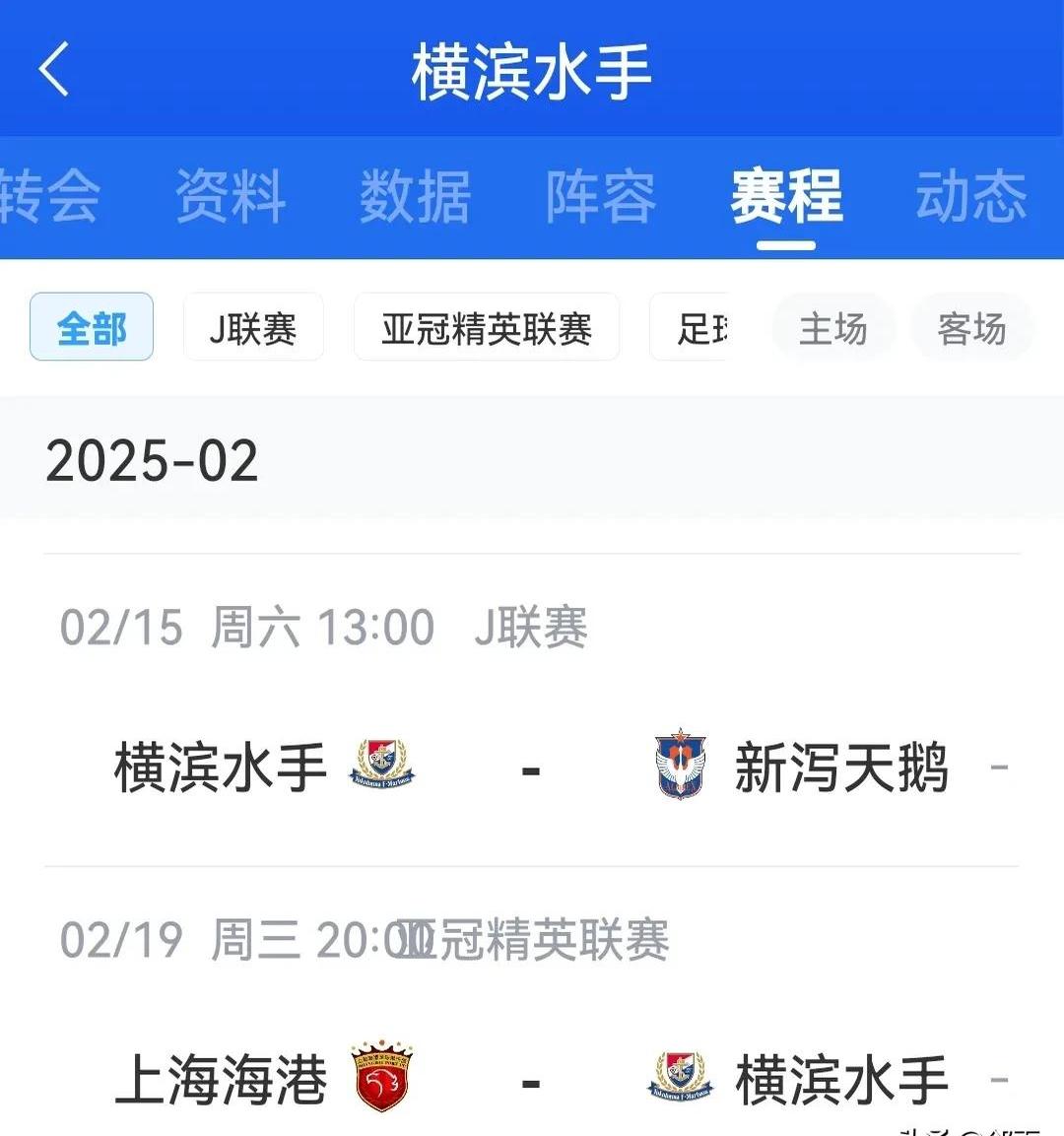Open the 阵容 tab
The width and height of the screenshot is (1064, 1136).
tap(600, 195)
